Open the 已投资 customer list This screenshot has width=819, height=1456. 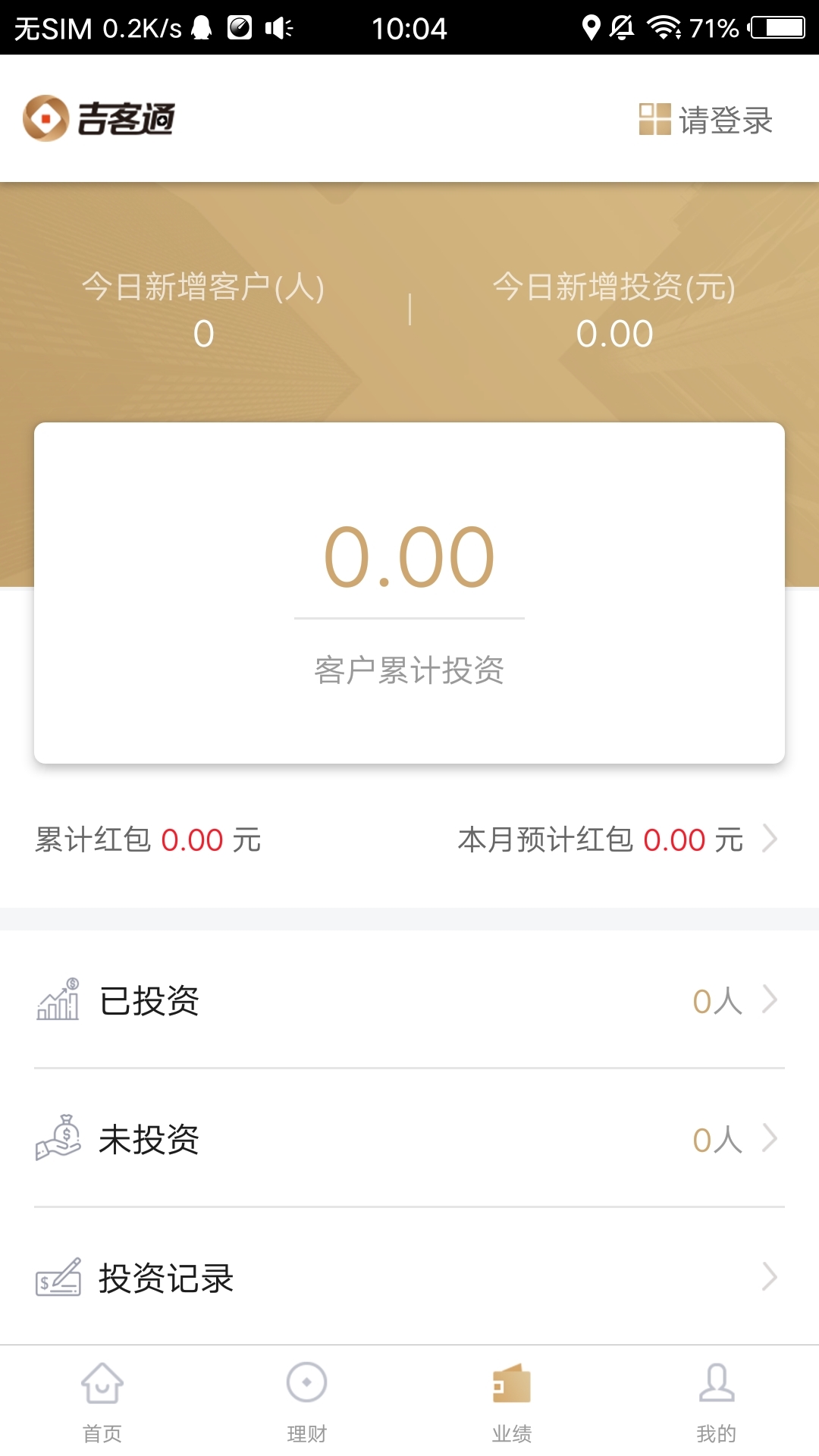pos(409,1000)
